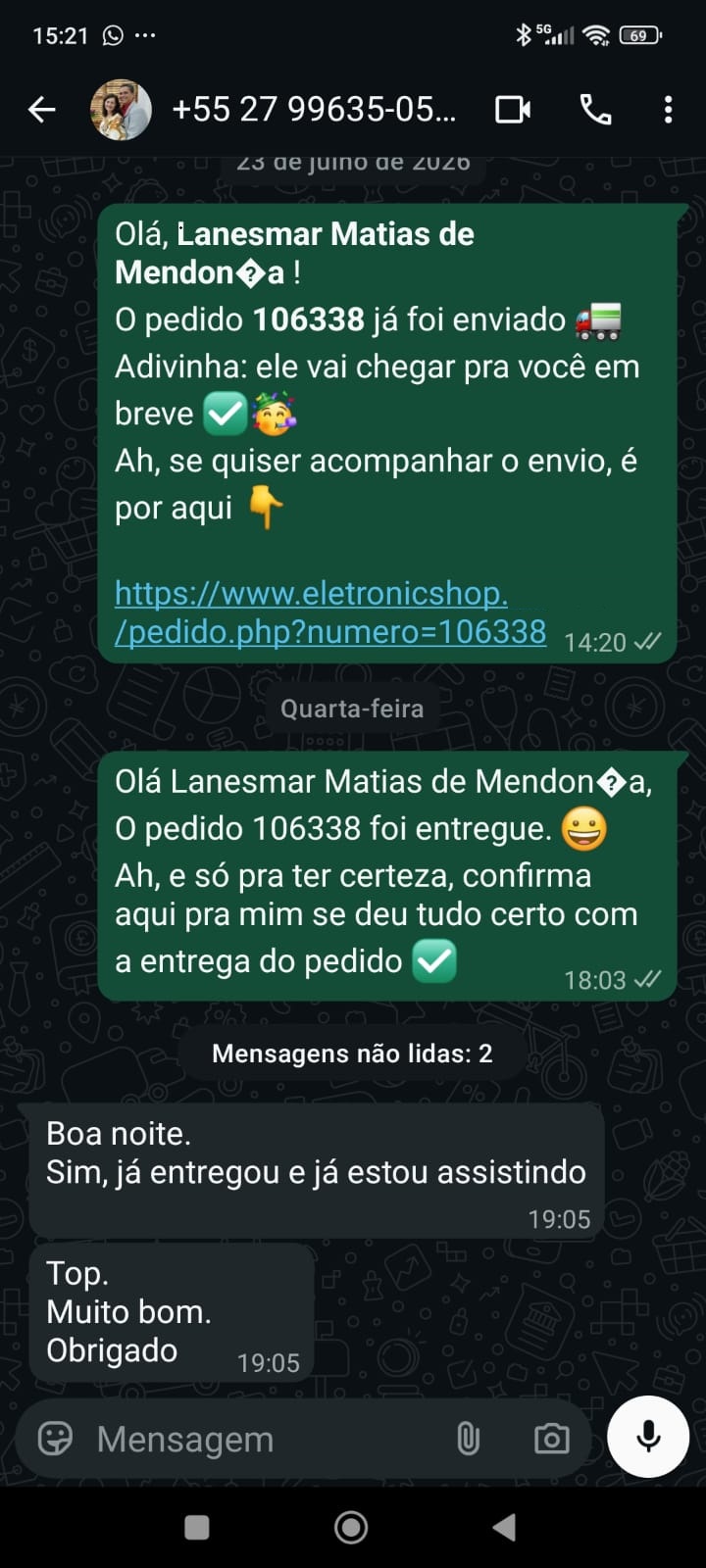The height and width of the screenshot is (1568, 706).
Task: Open the contact's profile photo
Action: coord(121,110)
